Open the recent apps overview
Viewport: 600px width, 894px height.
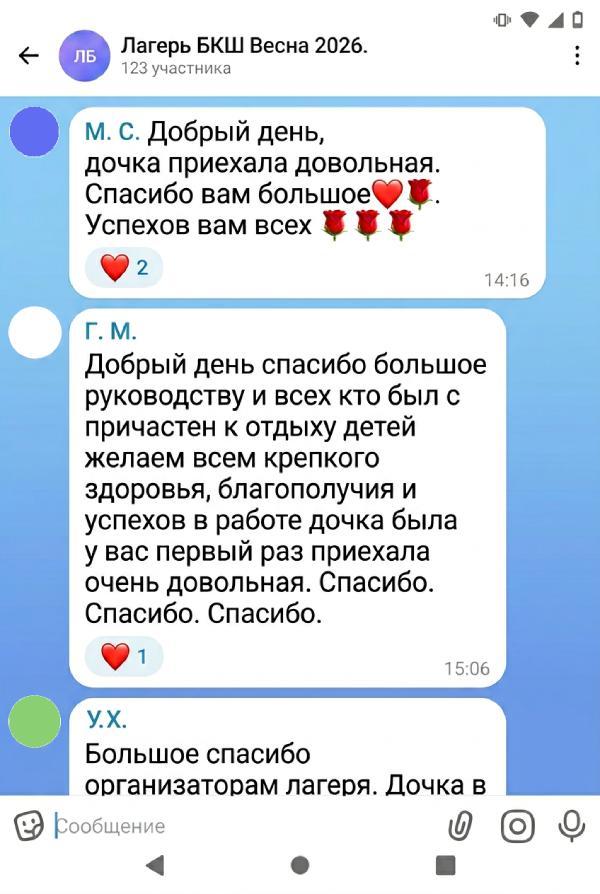pos(446,866)
